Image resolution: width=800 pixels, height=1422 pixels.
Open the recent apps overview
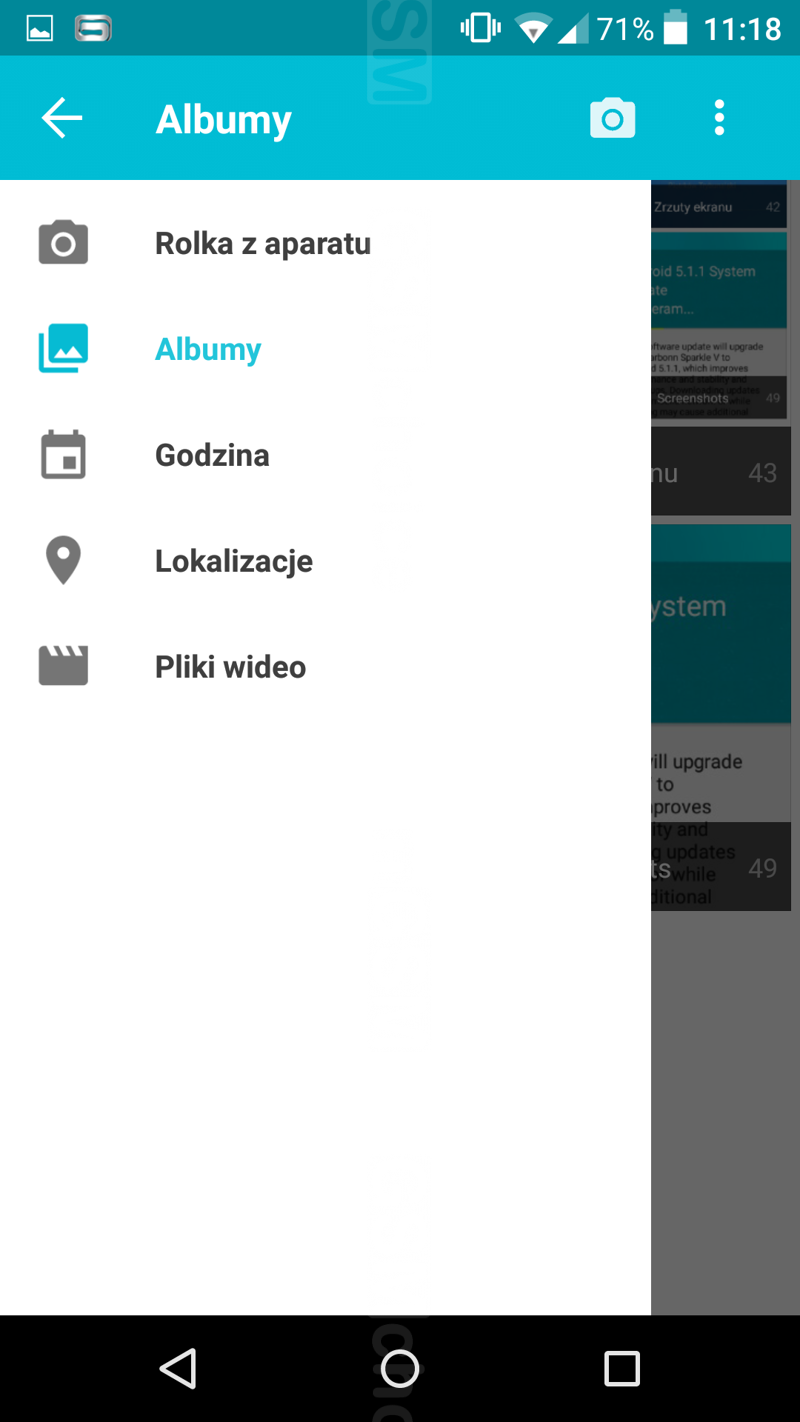click(621, 1368)
